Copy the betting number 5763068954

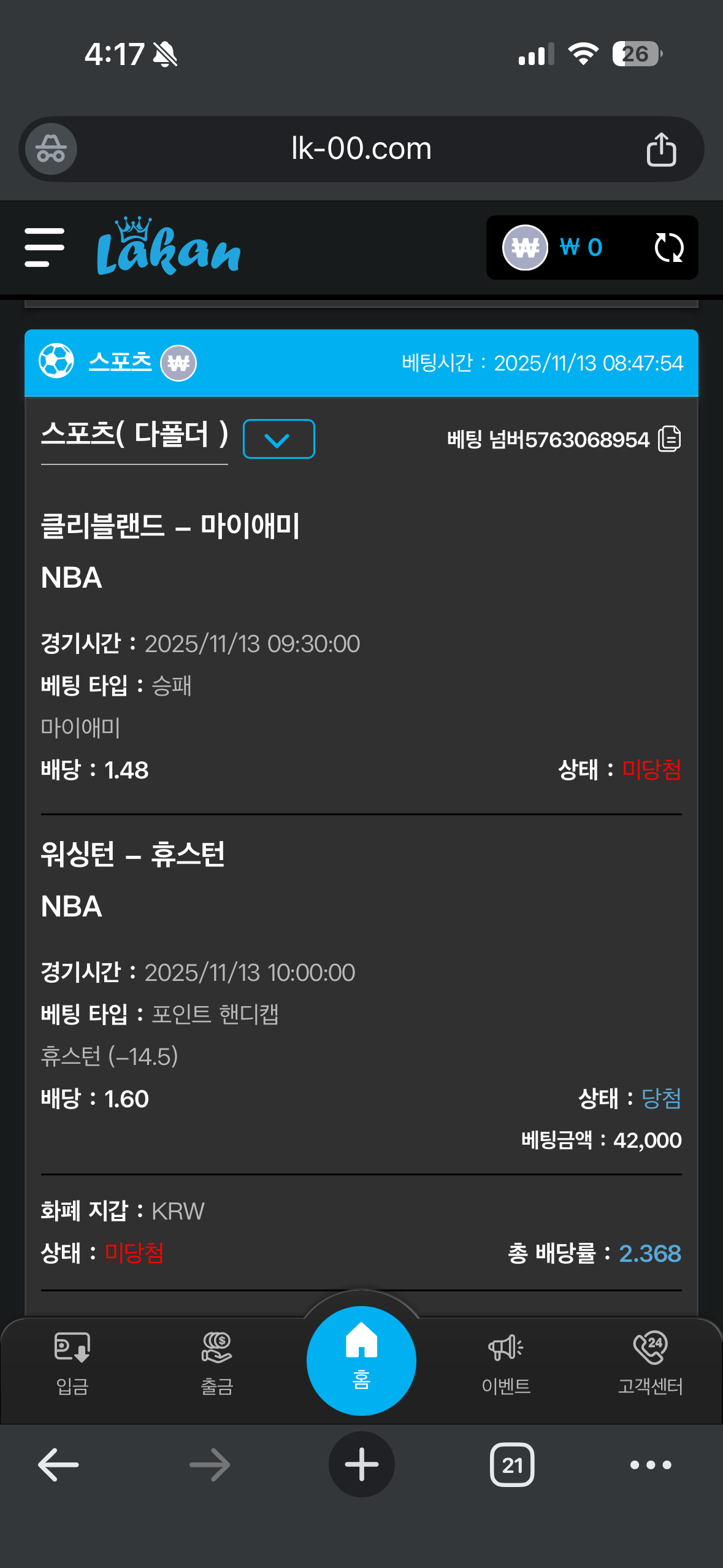pos(670,439)
